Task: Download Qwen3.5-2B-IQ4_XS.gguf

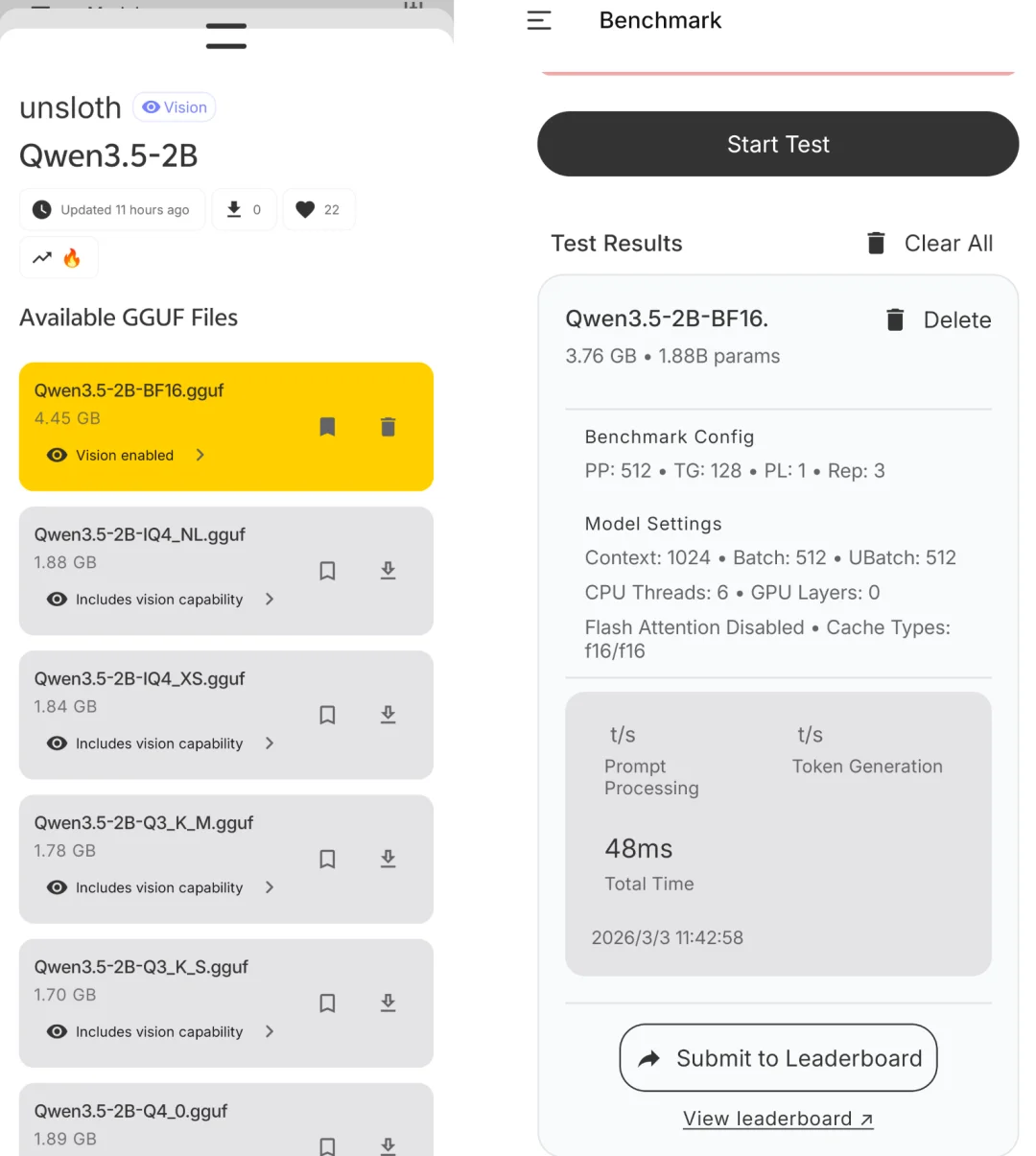Action: point(388,715)
